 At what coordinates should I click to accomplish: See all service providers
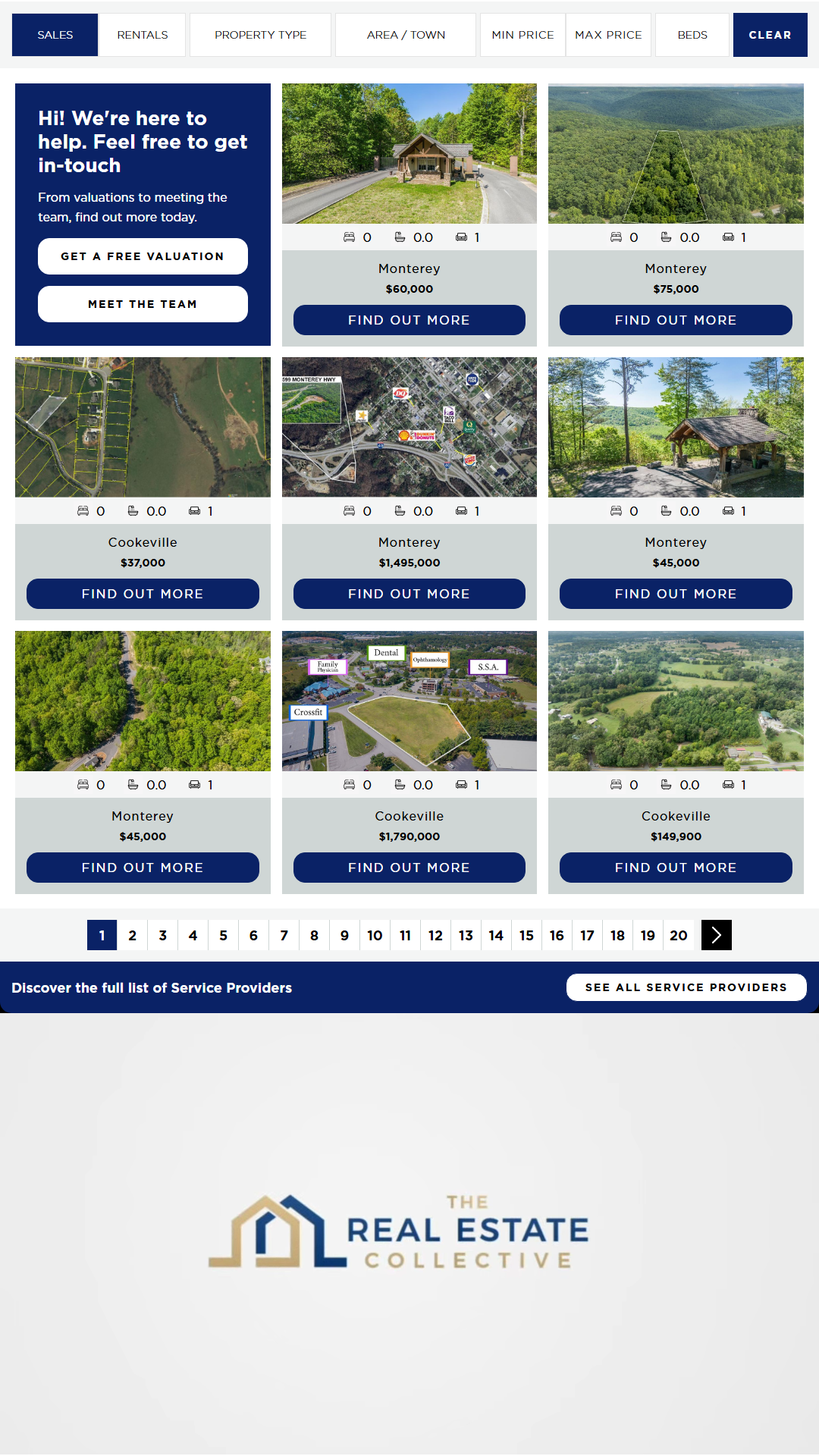click(x=686, y=987)
